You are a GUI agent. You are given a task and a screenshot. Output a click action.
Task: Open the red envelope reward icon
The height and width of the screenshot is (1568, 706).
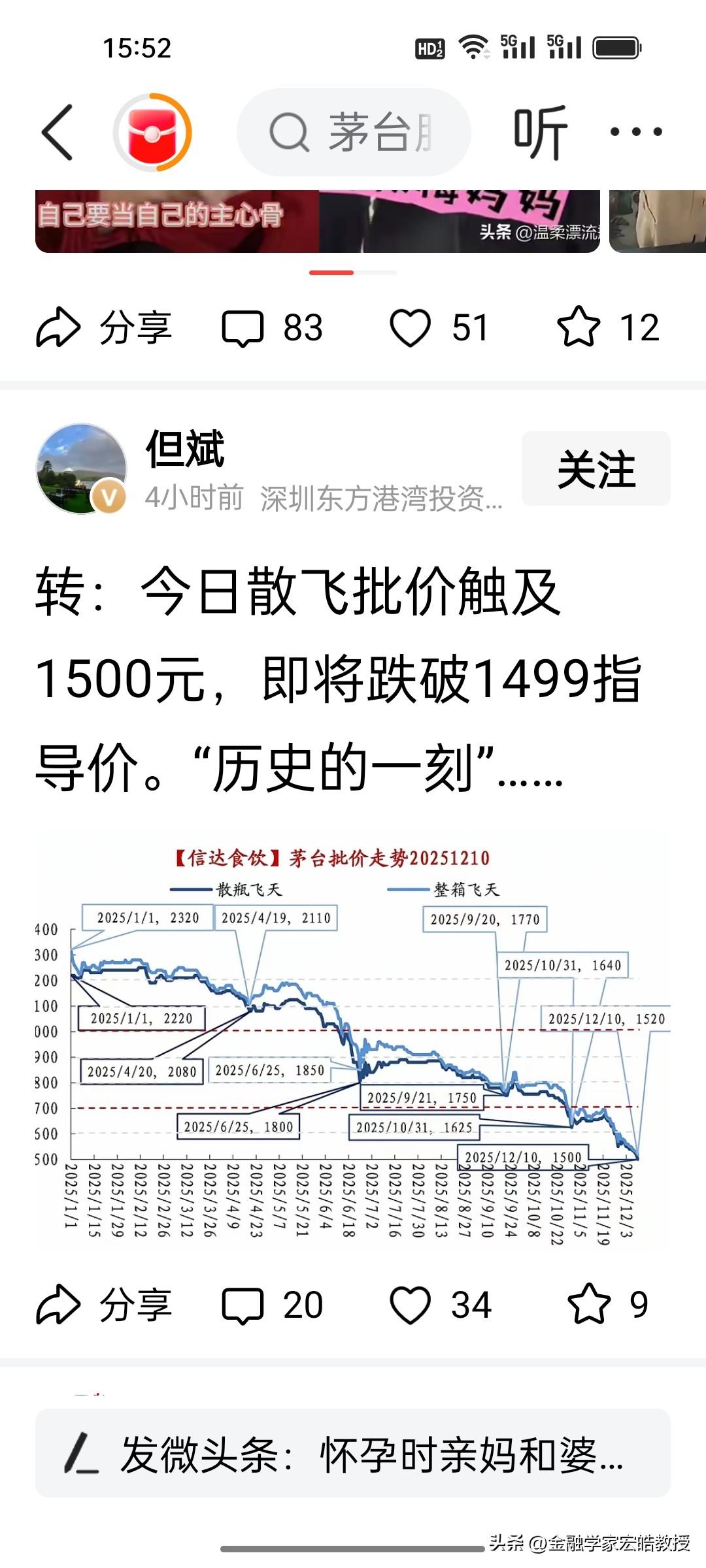pos(152,133)
